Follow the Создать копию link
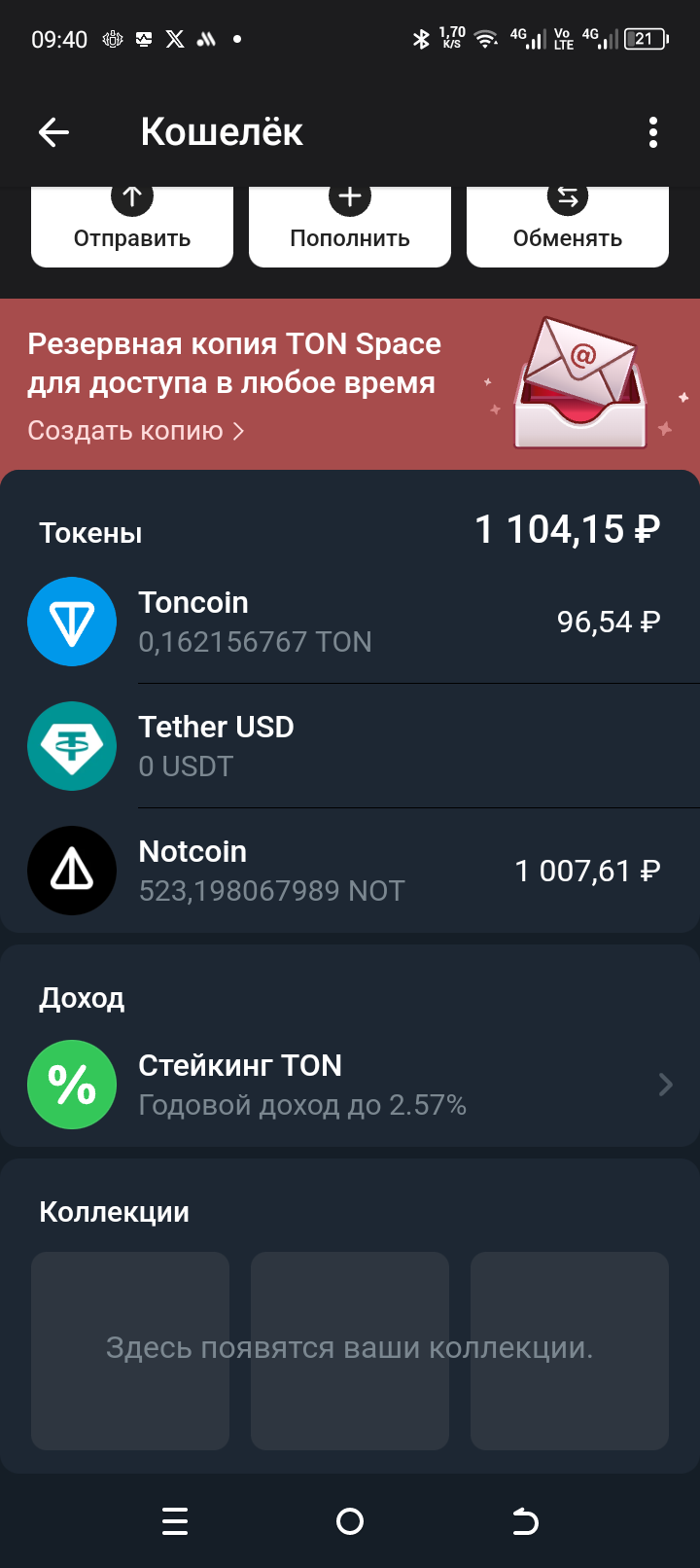Viewport: 700px width, 1568px height. pyautogui.click(x=135, y=431)
